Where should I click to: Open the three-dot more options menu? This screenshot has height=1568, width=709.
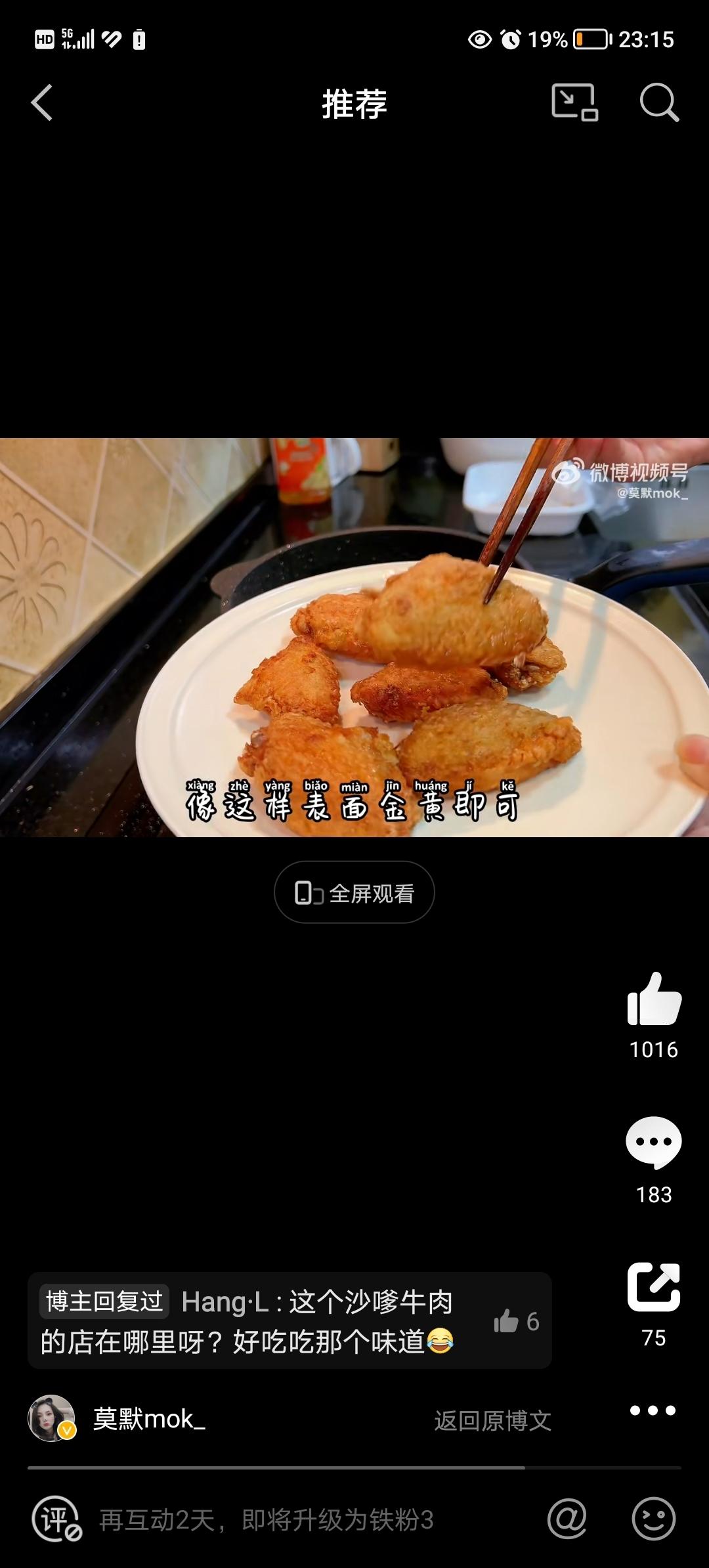click(653, 1410)
